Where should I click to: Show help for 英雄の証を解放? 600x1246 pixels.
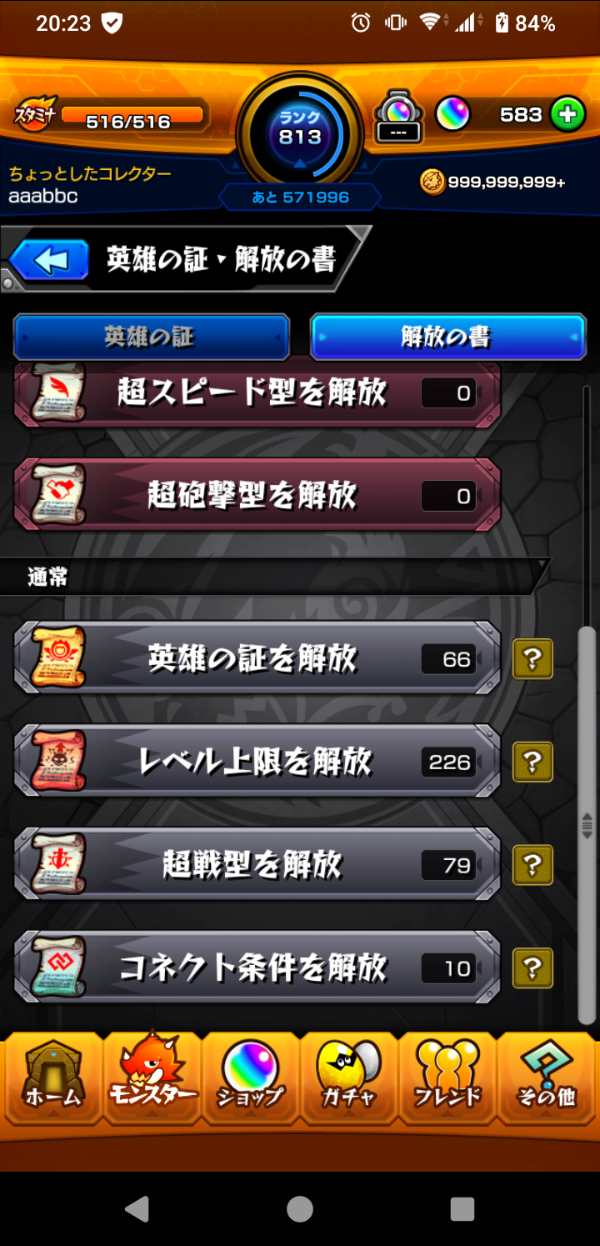pos(533,658)
